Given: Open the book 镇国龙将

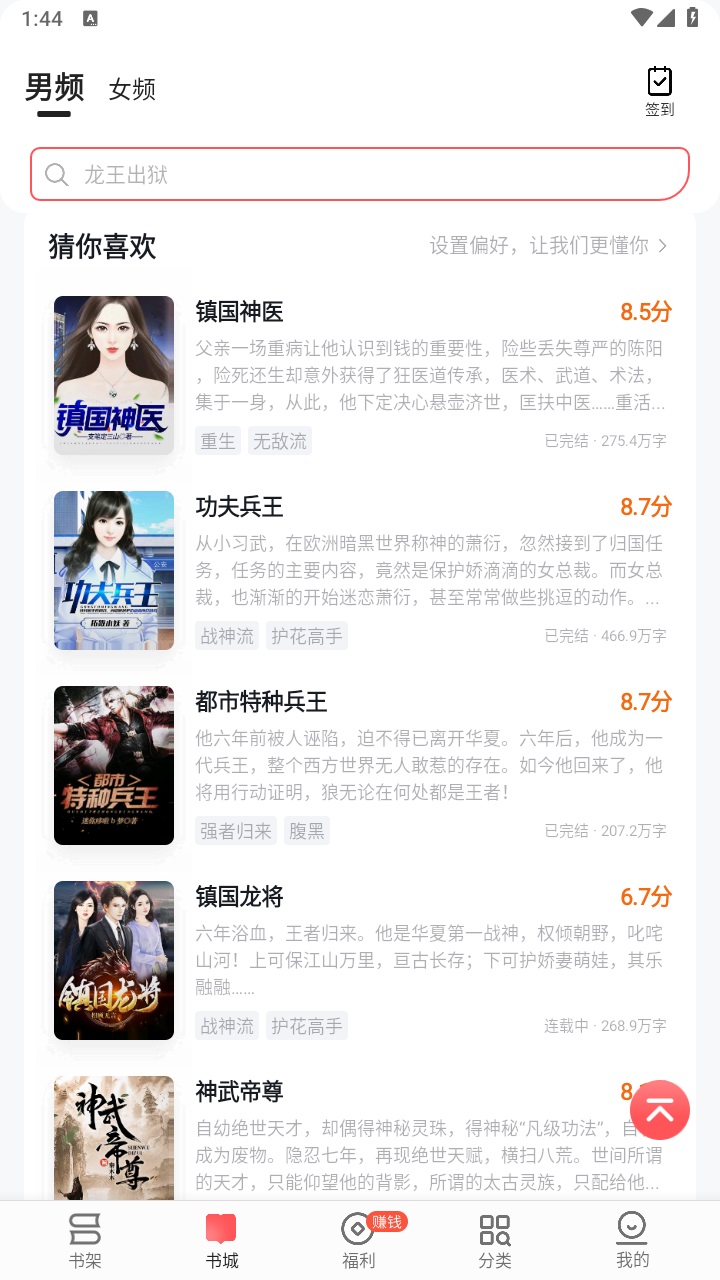Looking at the screenshot, I should click(360, 960).
